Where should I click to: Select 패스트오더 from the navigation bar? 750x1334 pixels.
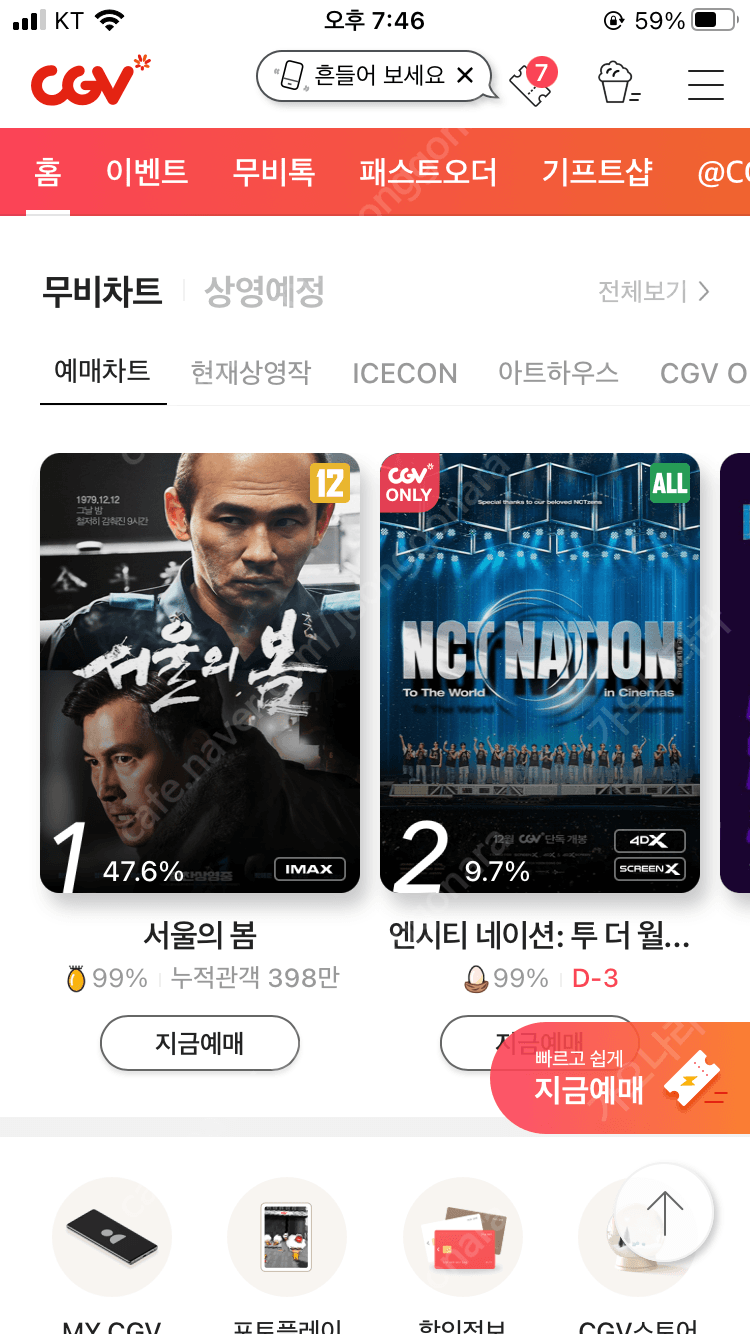pyautogui.click(x=428, y=171)
